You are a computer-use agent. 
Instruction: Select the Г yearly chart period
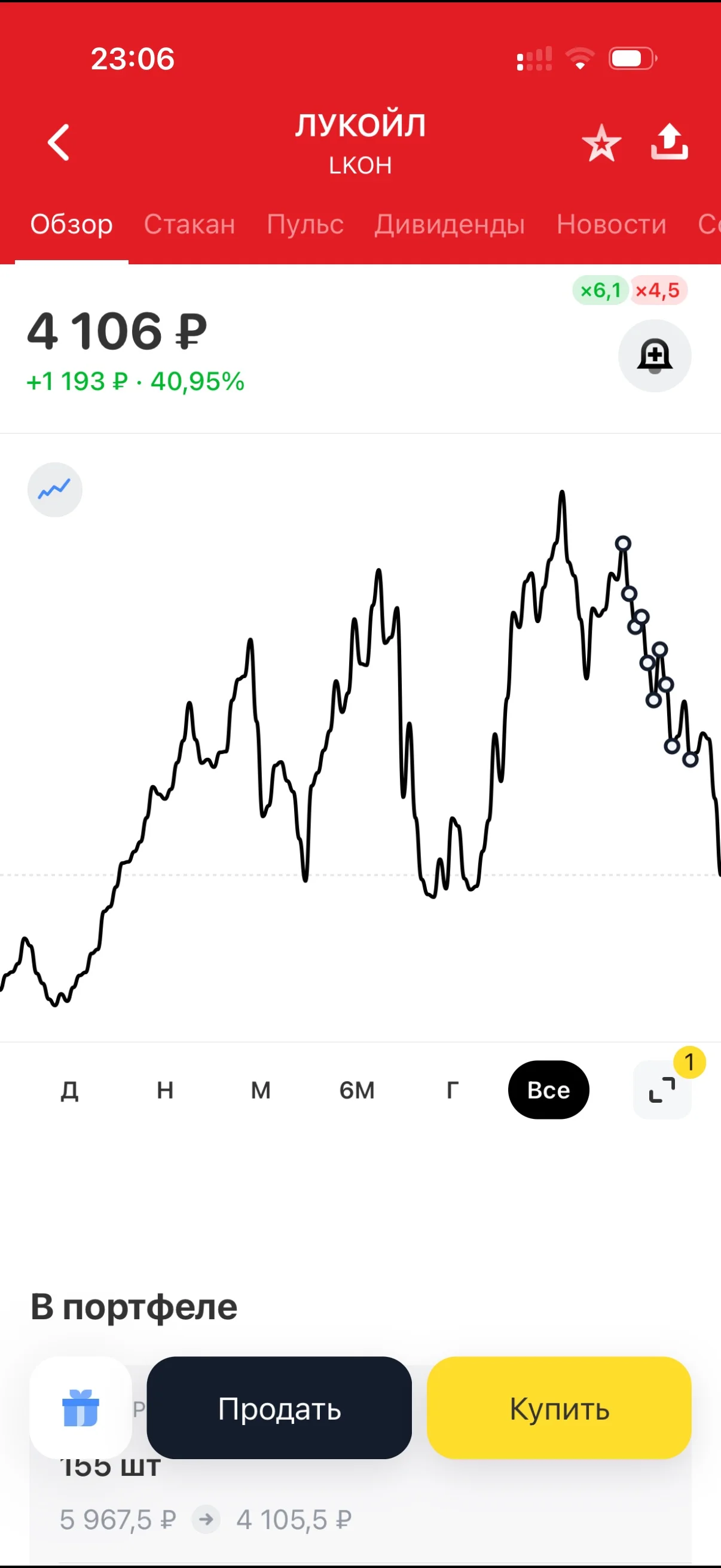pyautogui.click(x=453, y=1090)
